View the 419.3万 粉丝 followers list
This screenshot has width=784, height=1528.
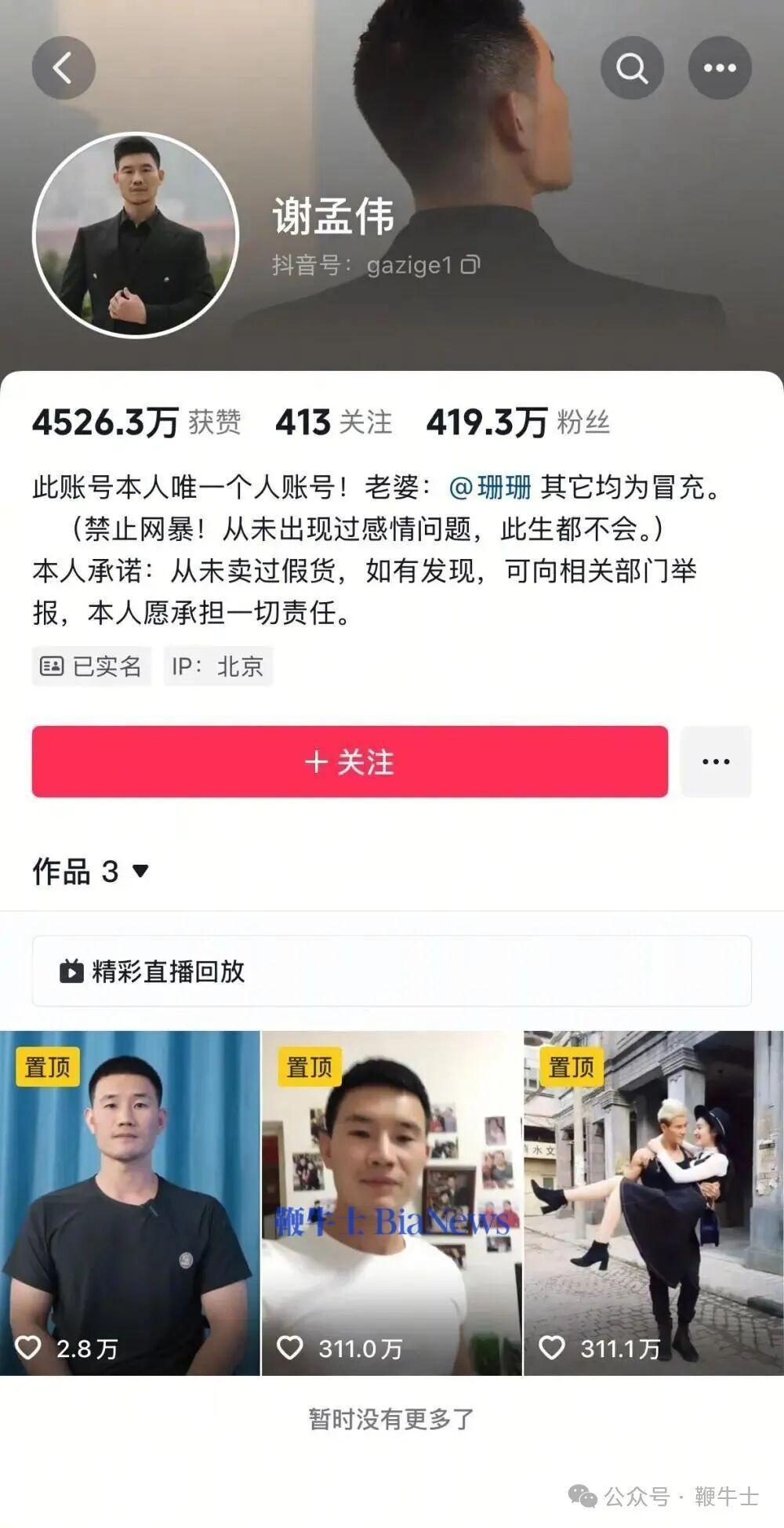pyautogui.click(x=517, y=423)
